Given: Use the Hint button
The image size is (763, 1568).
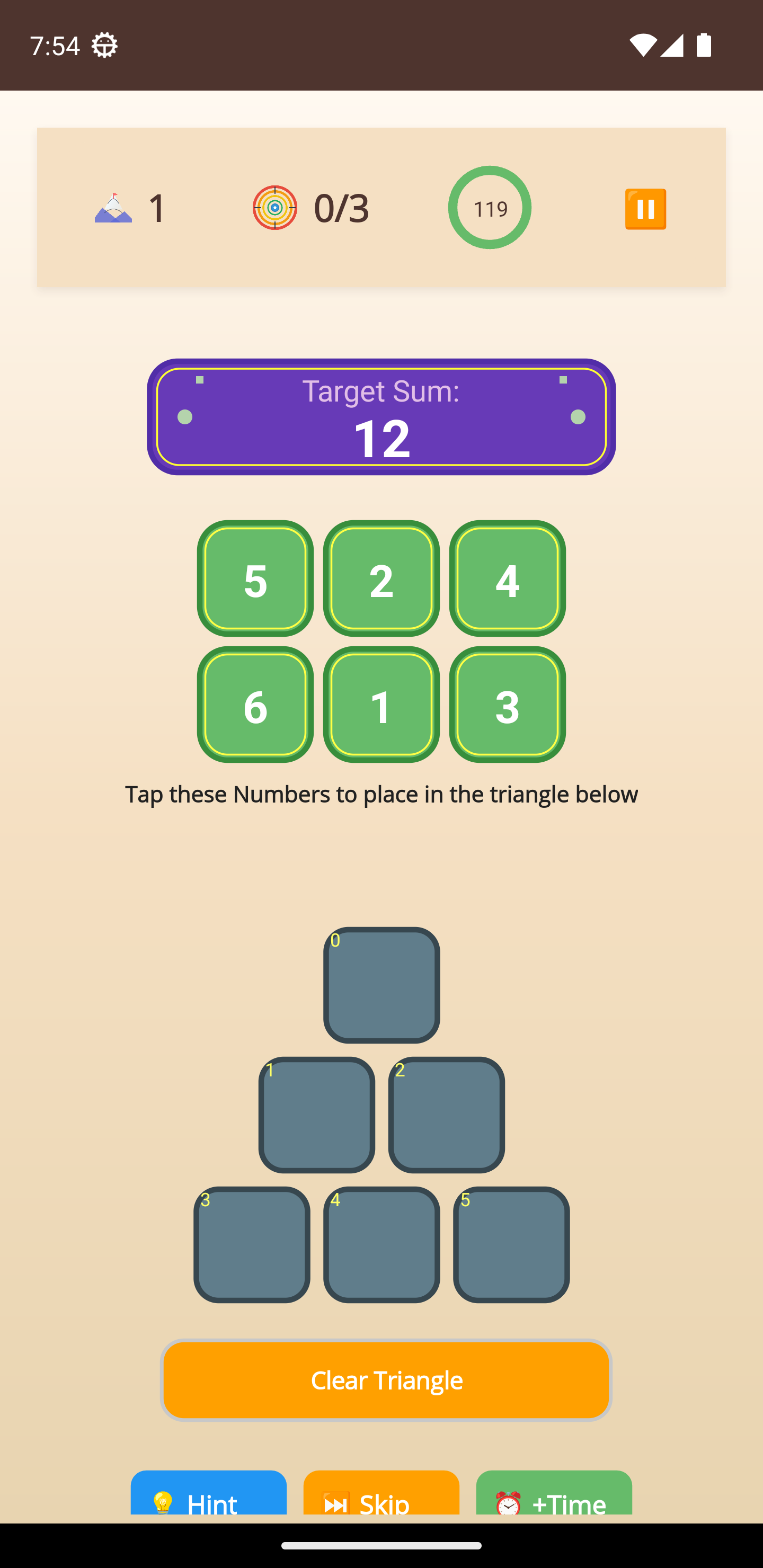Looking at the screenshot, I should (x=208, y=1494).
